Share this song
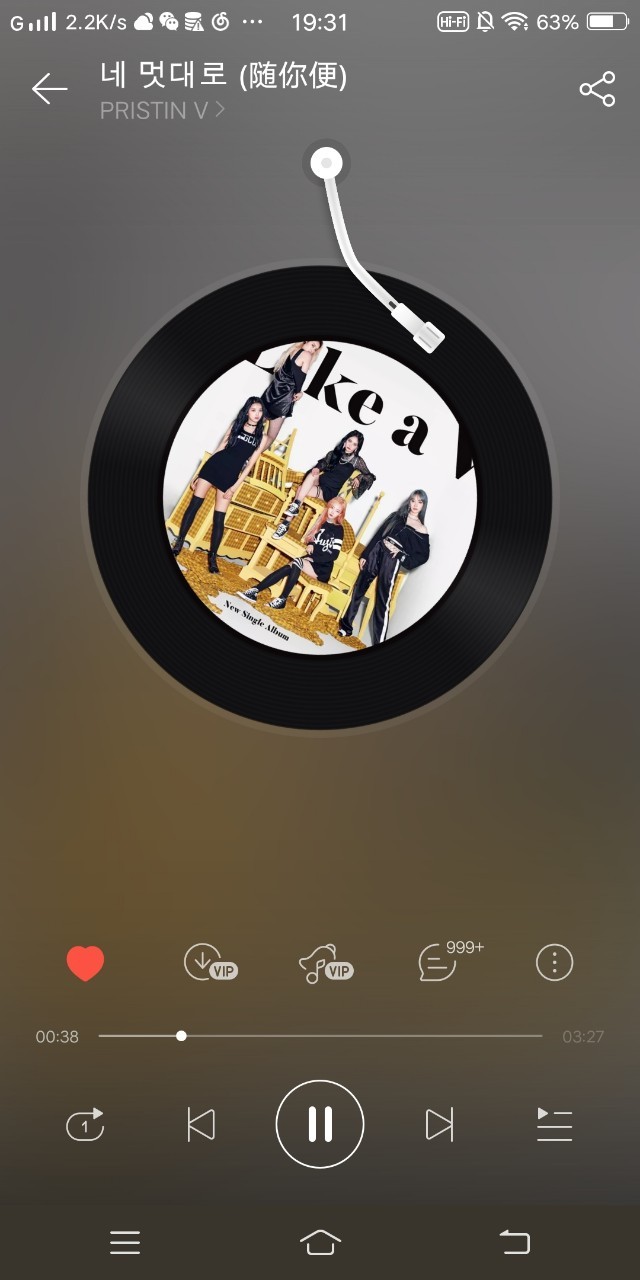Image resolution: width=640 pixels, height=1280 pixels. (x=597, y=89)
